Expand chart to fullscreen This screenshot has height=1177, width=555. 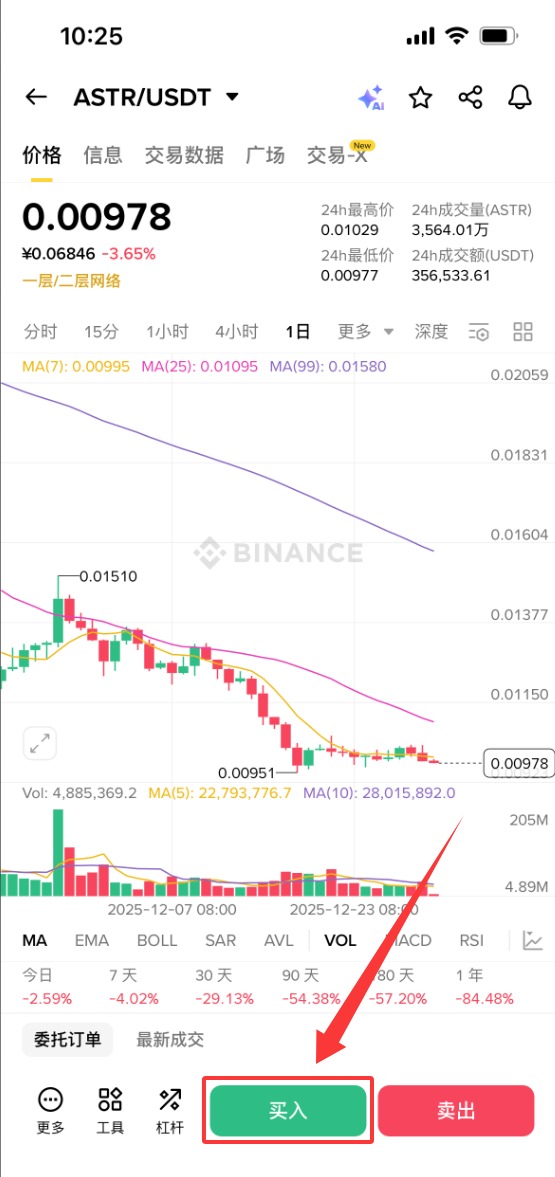[39, 744]
